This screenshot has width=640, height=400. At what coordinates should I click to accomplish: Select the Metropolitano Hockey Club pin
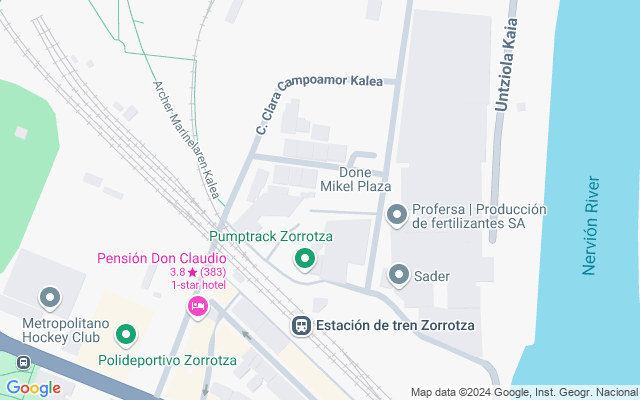coord(50,298)
